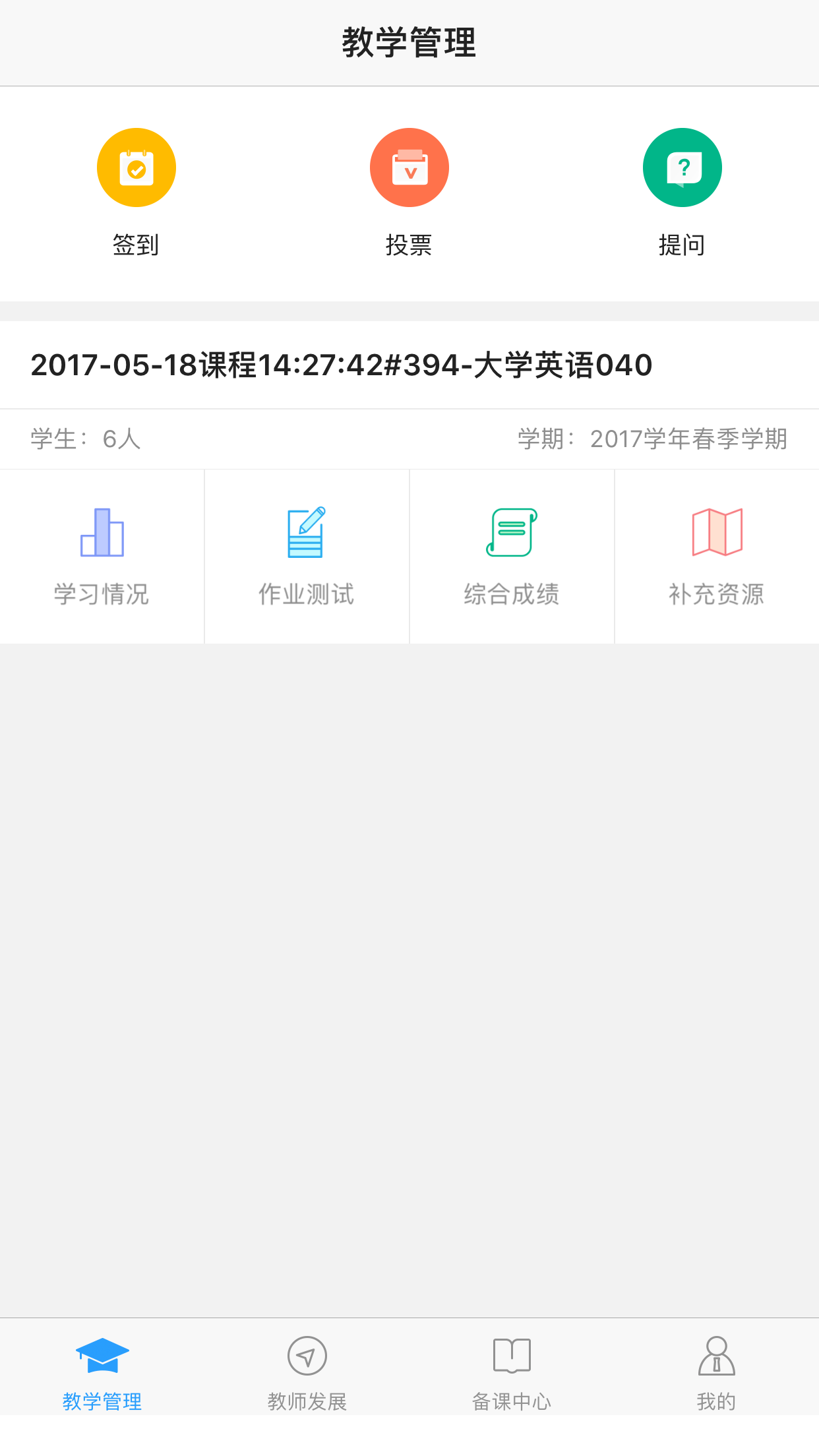819x1456 pixels.
Task: Select the 提问 question feature
Action: click(x=682, y=192)
